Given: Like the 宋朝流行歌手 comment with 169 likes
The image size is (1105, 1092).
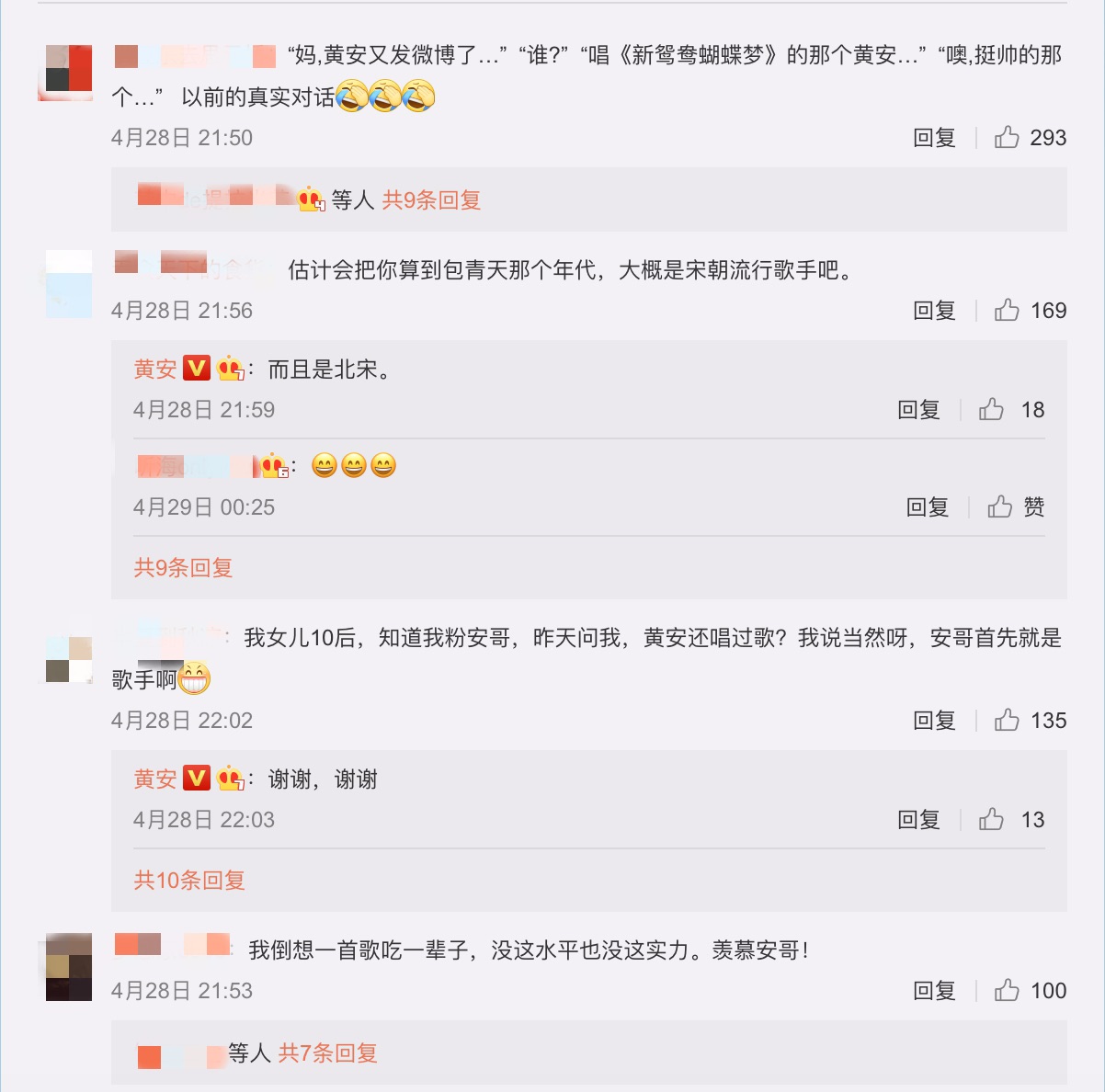Looking at the screenshot, I should tap(1008, 311).
